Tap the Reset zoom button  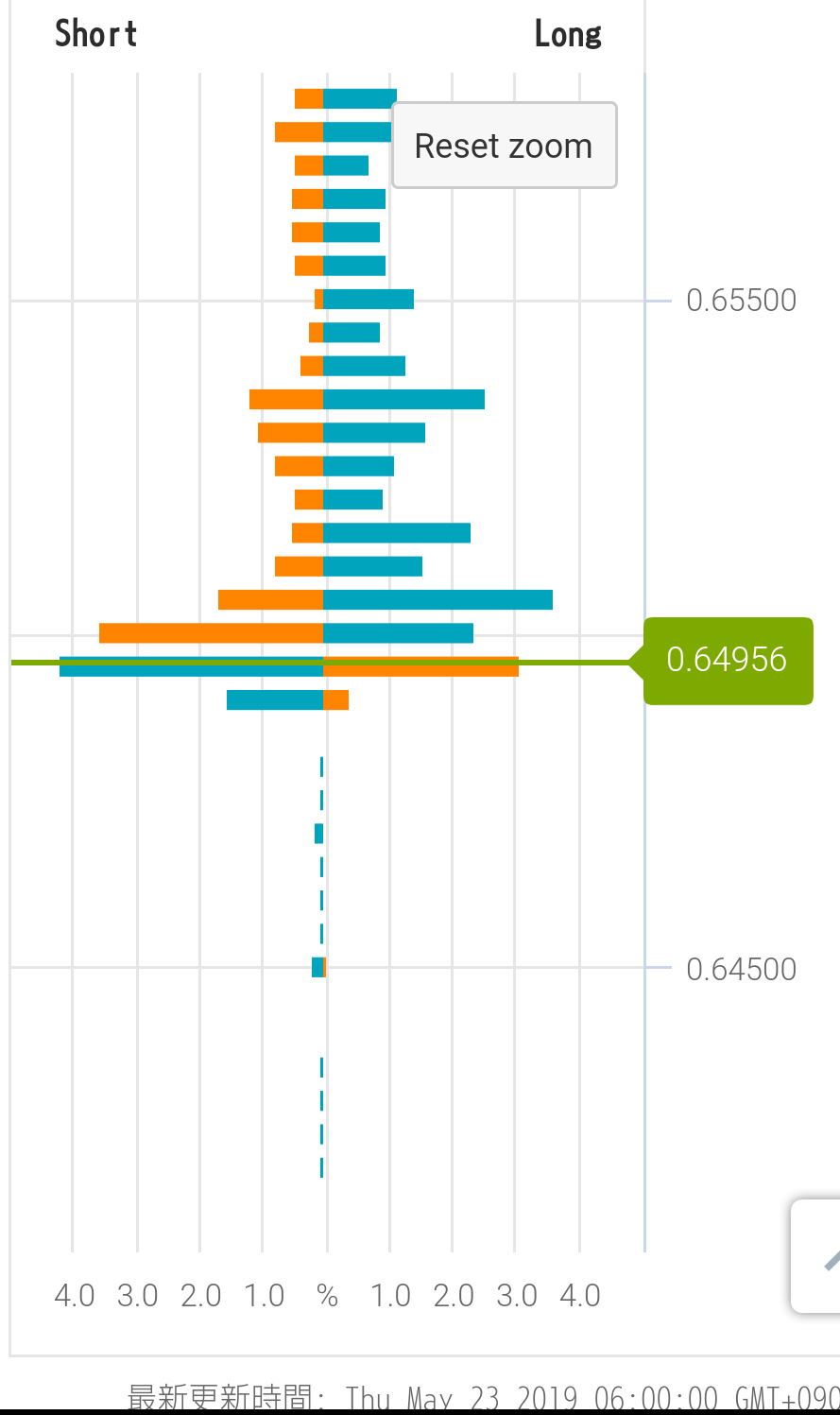tap(504, 146)
